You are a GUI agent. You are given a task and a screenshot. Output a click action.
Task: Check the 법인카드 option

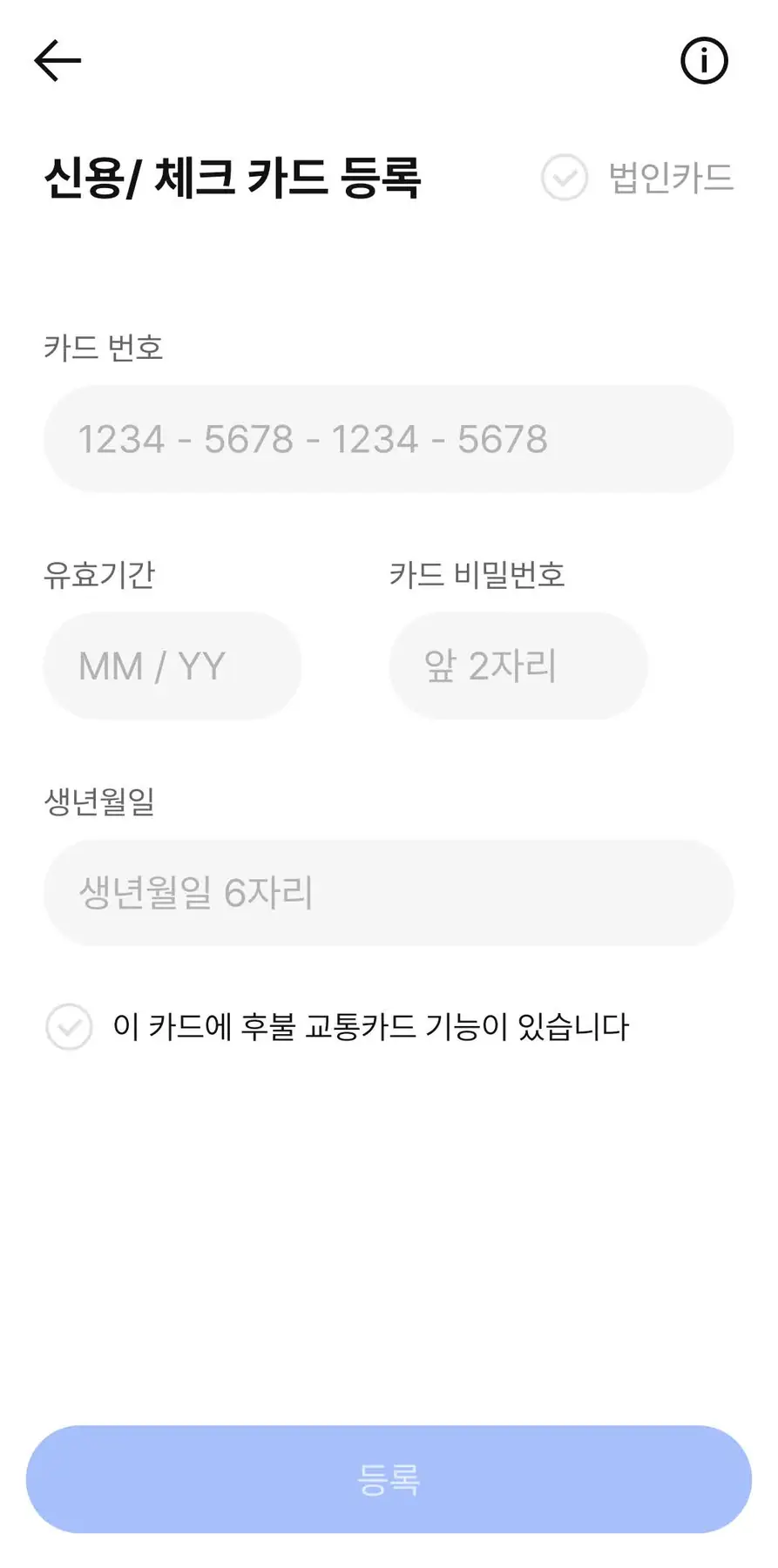(565, 178)
